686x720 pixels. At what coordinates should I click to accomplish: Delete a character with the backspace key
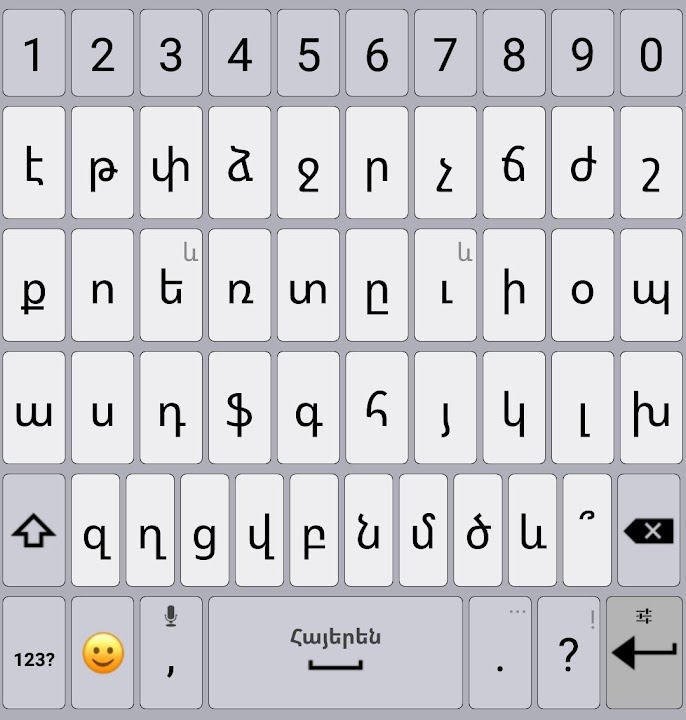point(650,531)
